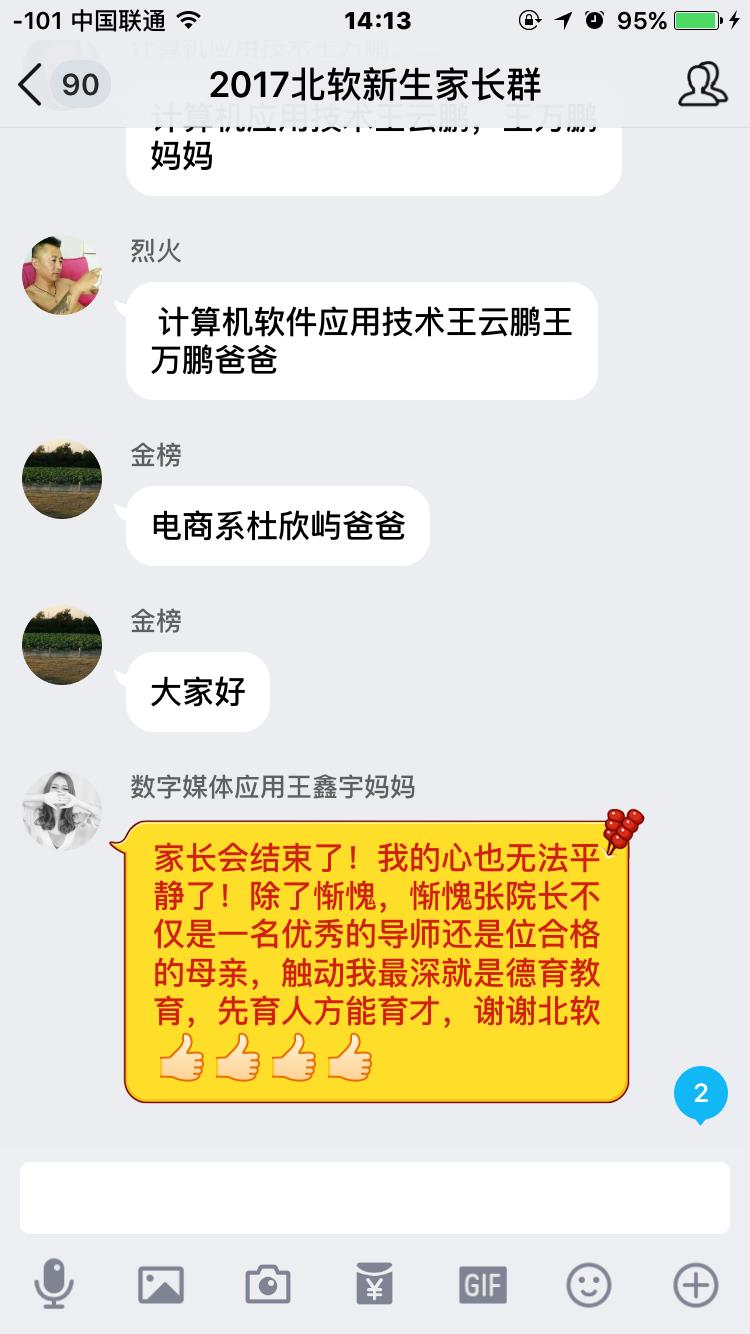Focus the message input field
This screenshot has height=1334, width=750.
pyautogui.click(x=374, y=1197)
